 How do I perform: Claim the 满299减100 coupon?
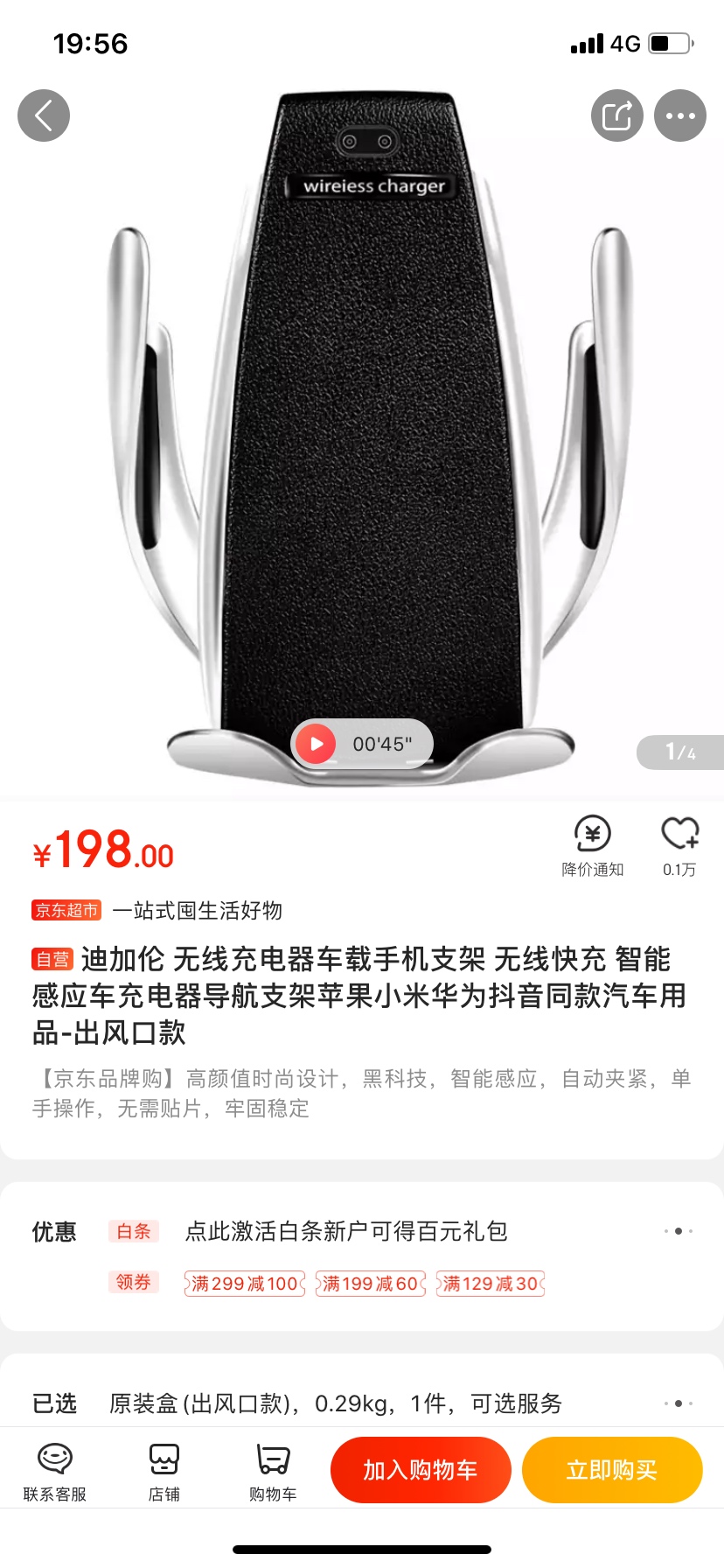point(245,1284)
